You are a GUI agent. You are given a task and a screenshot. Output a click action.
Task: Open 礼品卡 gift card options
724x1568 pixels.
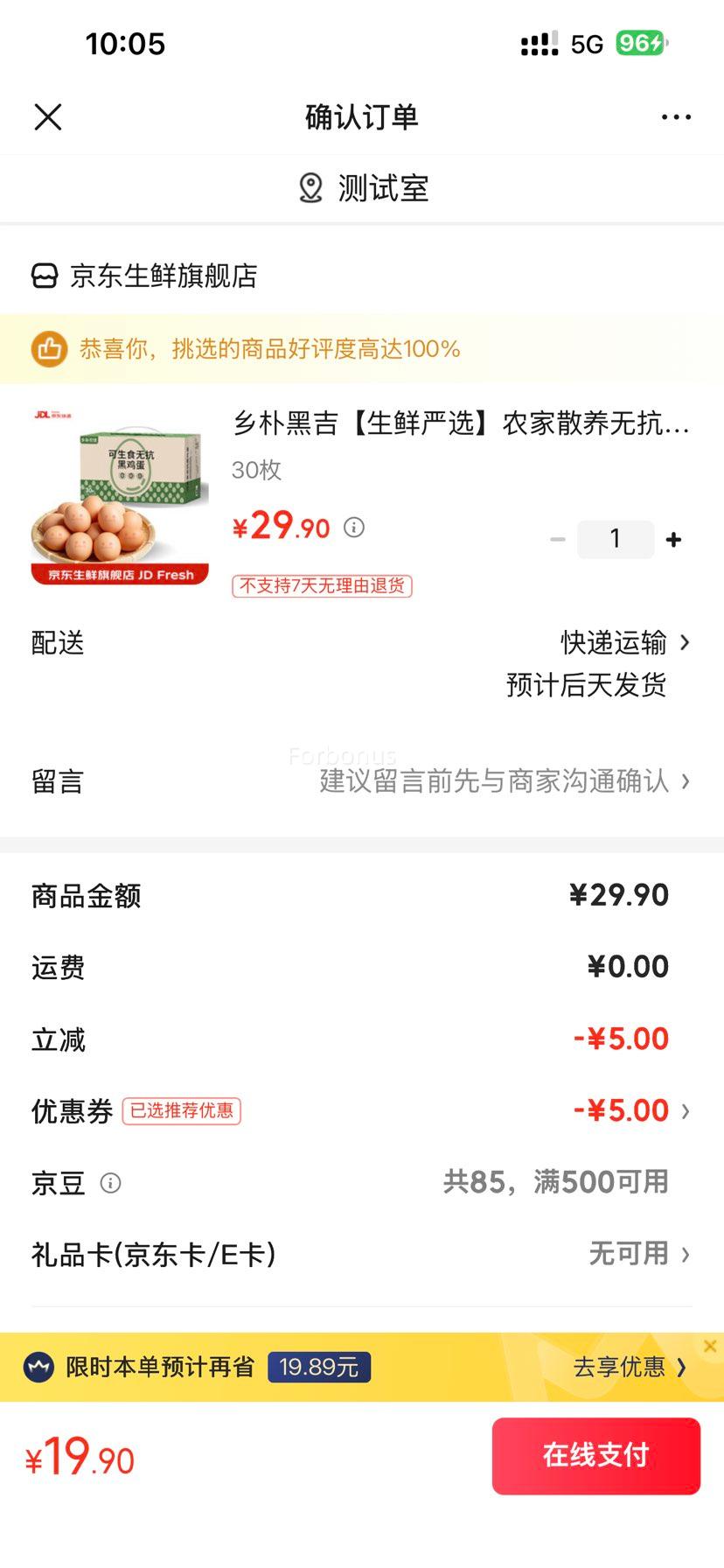tap(639, 1255)
